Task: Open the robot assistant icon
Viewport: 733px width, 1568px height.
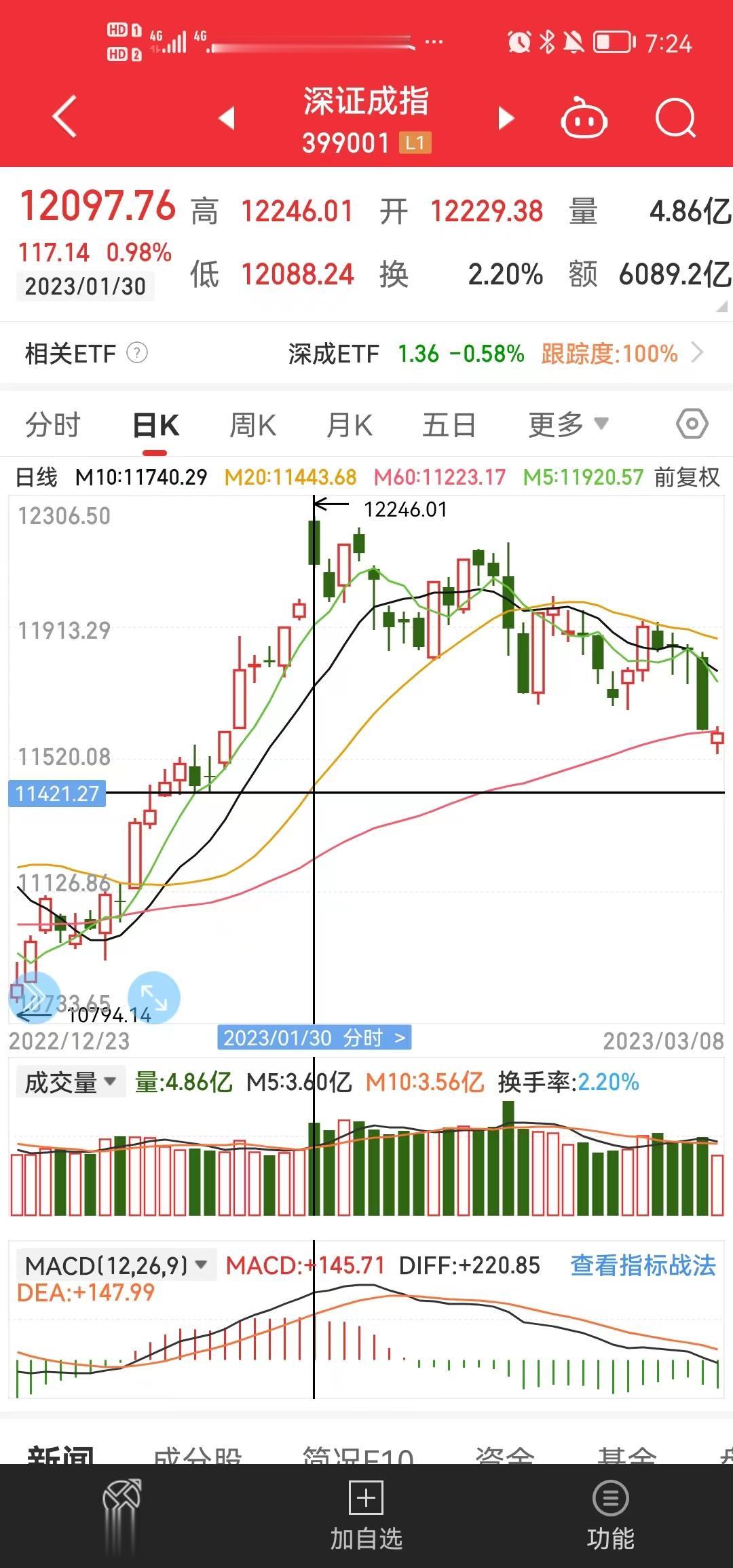Action: tap(584, 117)
